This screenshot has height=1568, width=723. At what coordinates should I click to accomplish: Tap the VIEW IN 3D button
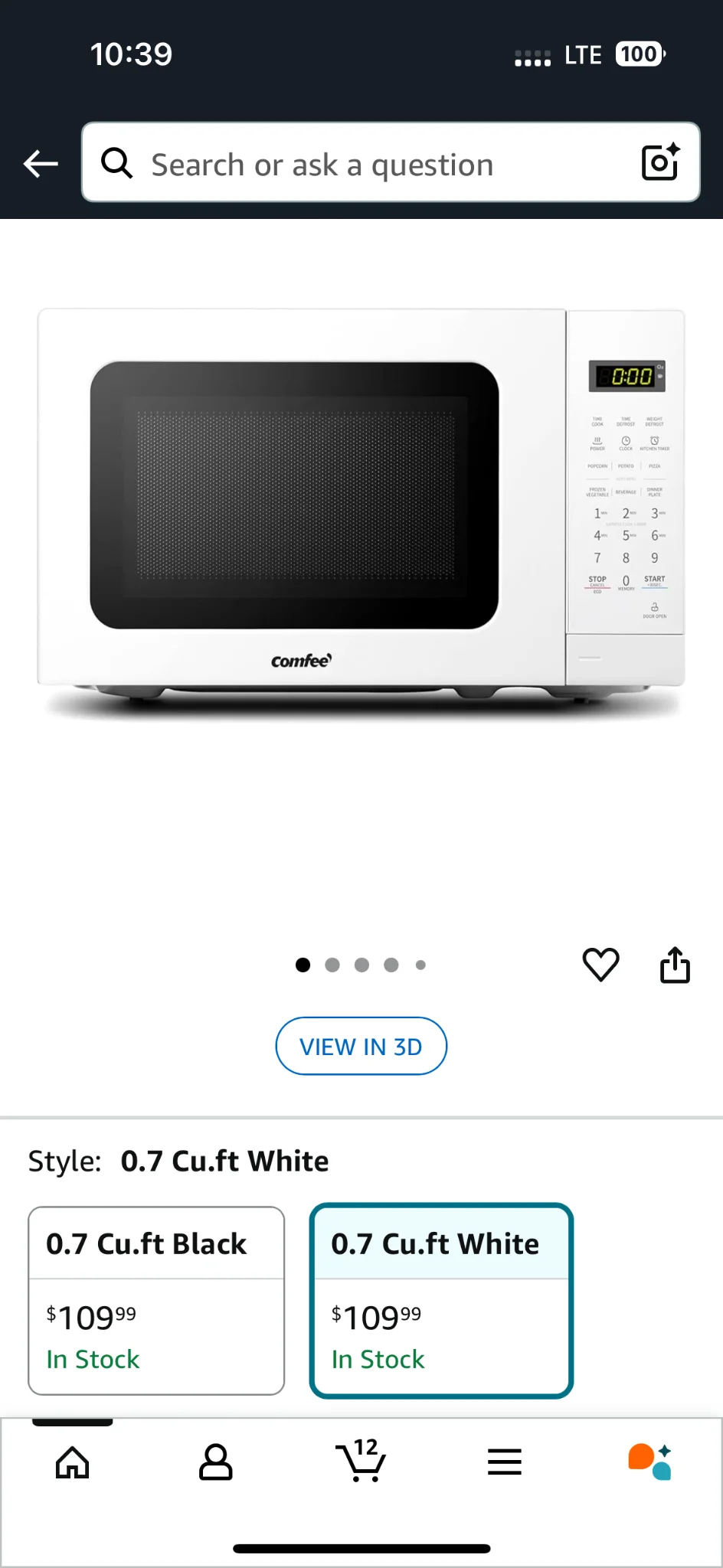click(x=361, y=1046)
